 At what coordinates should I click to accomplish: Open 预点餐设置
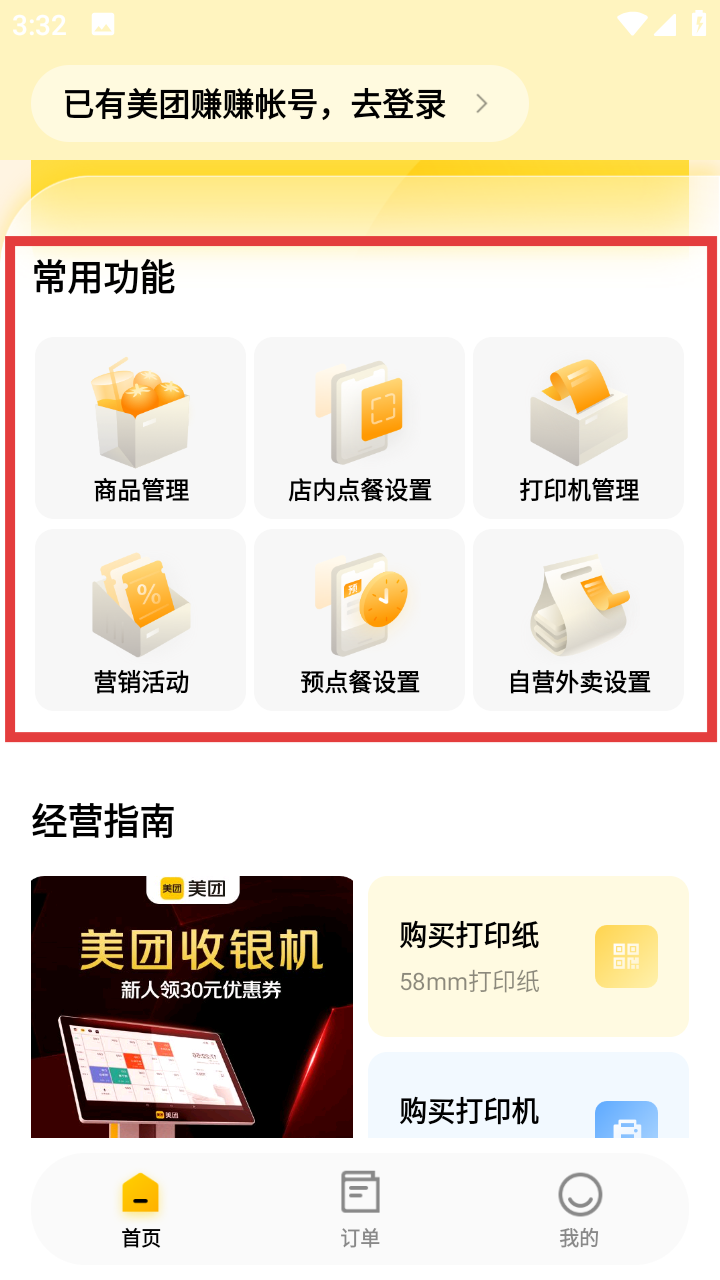point(360,620)
